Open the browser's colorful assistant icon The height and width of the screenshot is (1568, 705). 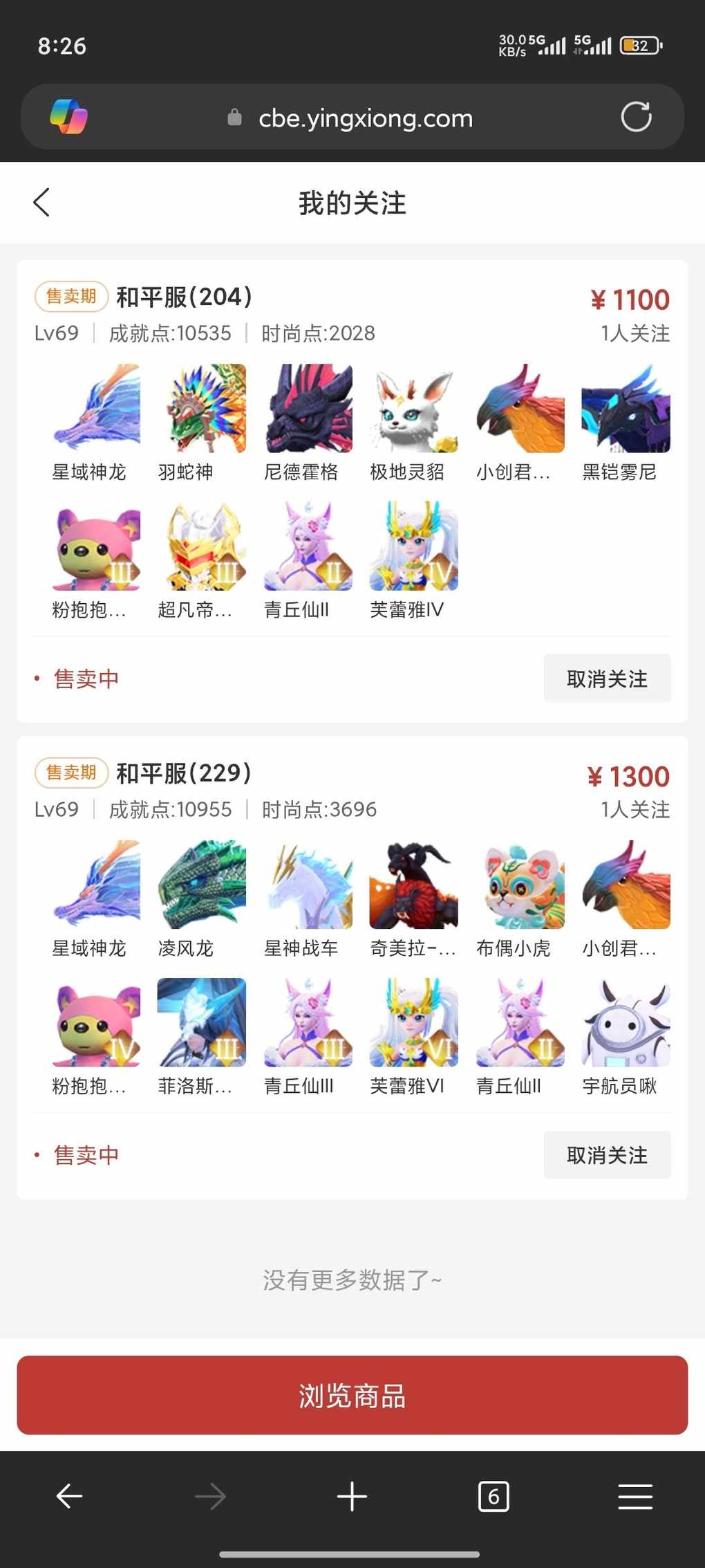pos(68,117)
